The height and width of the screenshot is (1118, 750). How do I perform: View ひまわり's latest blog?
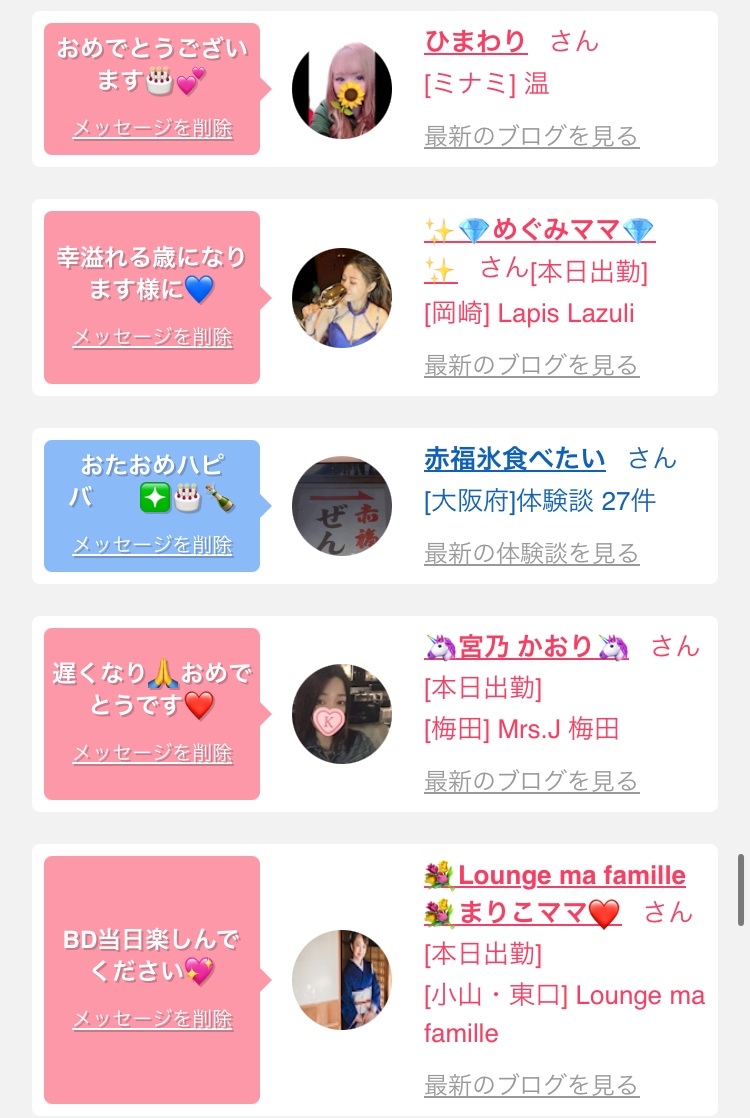pos(531,135)
